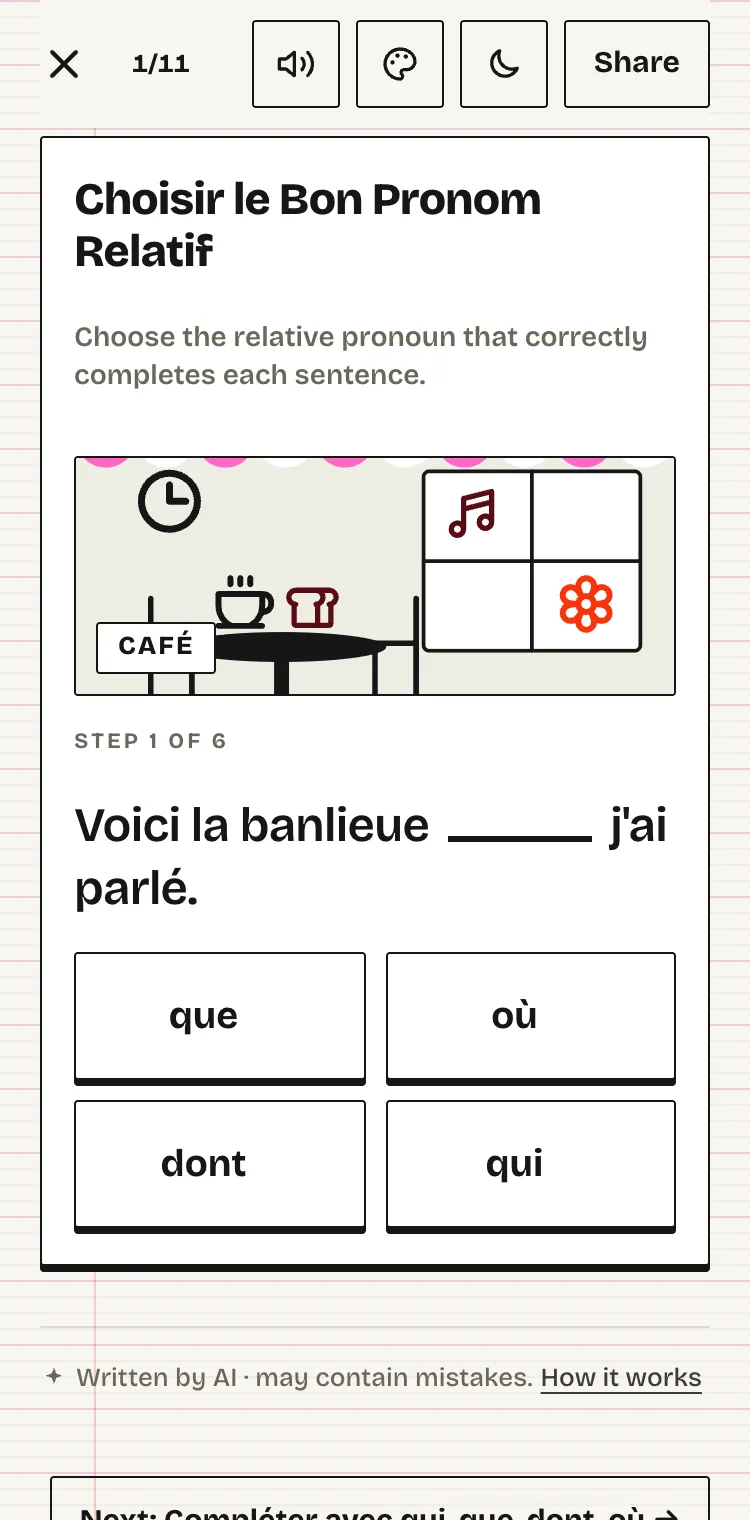The width and height of the screenshot is (750, 1520).
Task: Answer with "qui"
Action: point(531,1166)
